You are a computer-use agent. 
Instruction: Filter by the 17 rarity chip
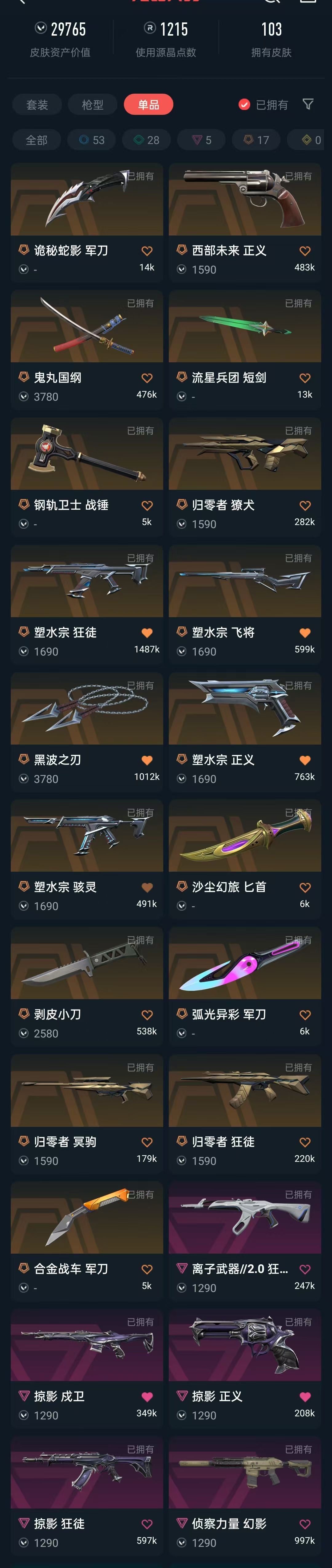point(256,140)
